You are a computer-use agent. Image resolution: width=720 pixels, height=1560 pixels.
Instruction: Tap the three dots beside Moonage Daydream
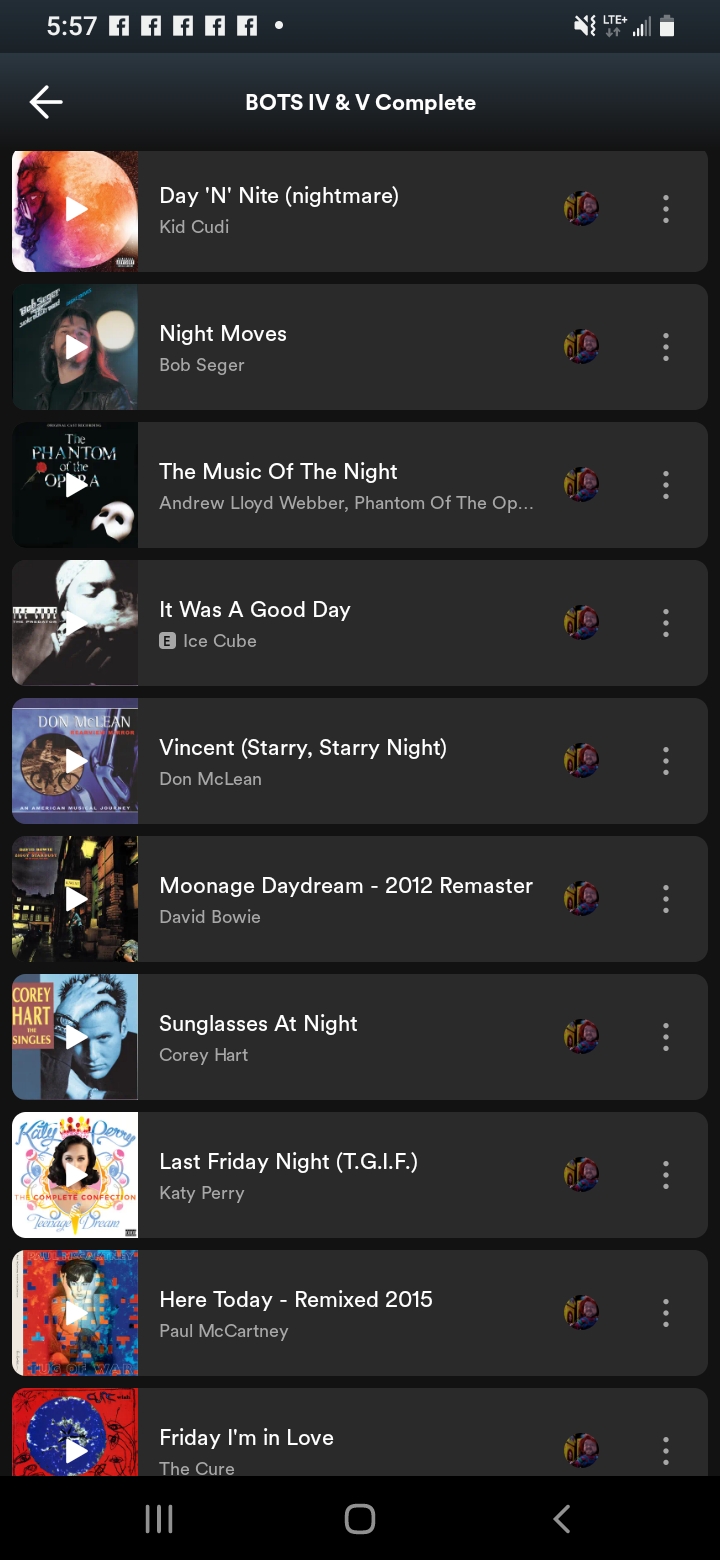pyautogui.click(x=665, y=899)
